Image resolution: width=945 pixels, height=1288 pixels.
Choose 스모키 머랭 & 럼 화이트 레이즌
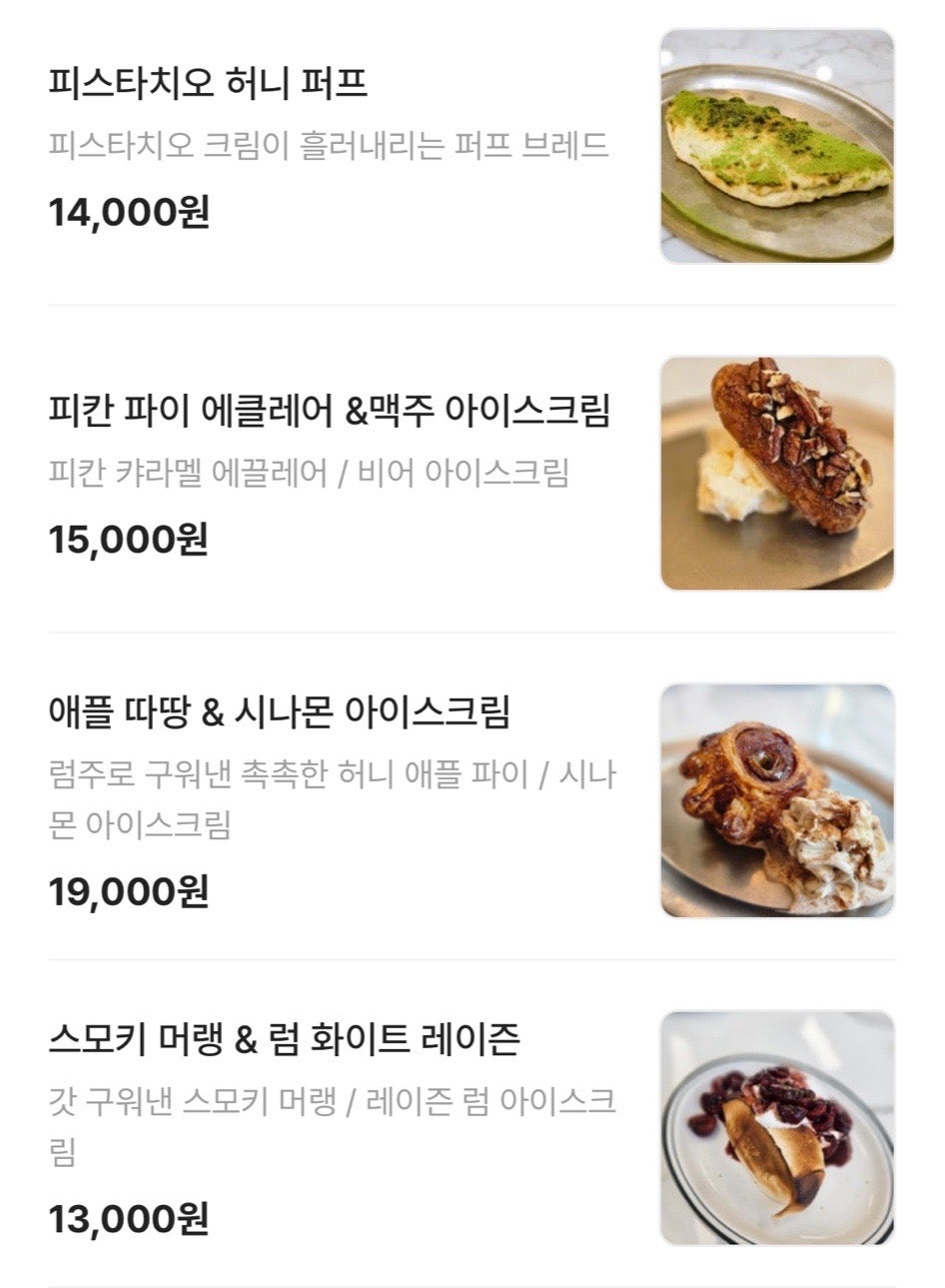pos(284,1040)
